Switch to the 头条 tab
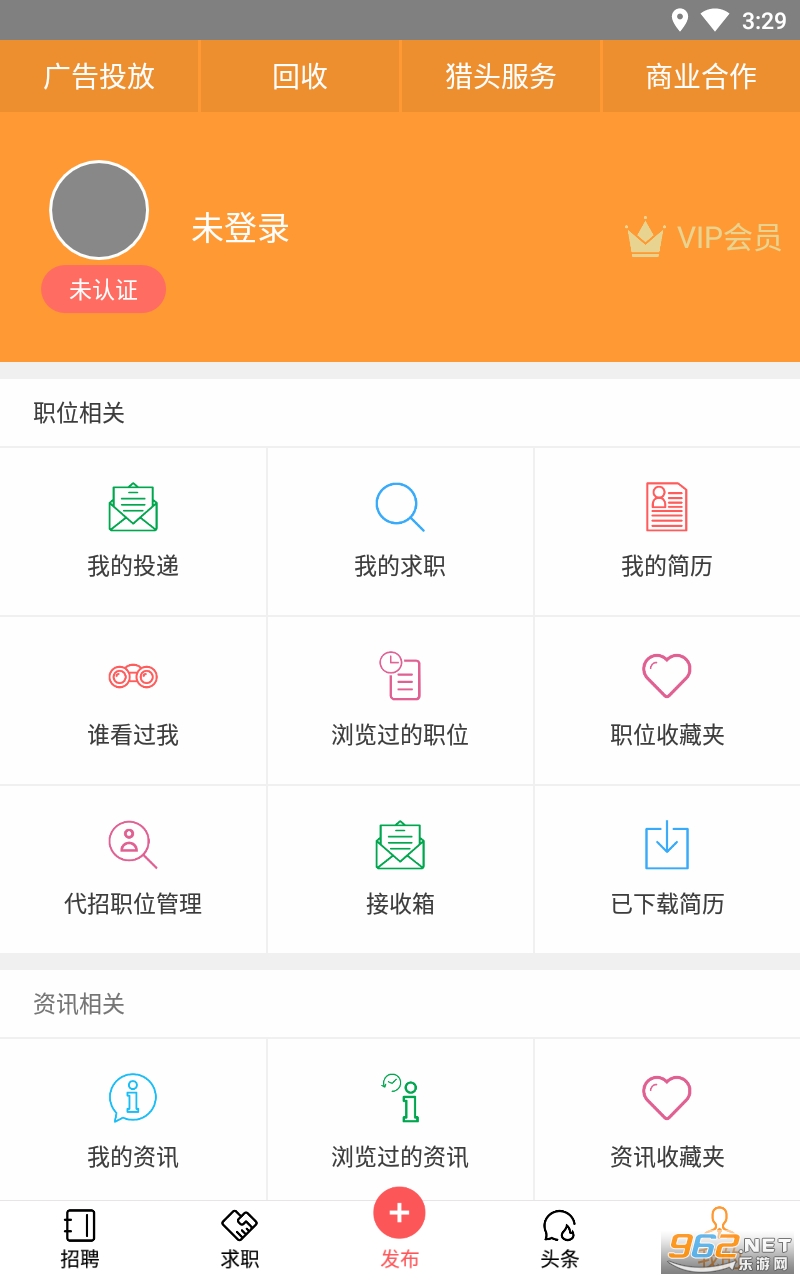The image size is (800, 1280). (559, 1240)
